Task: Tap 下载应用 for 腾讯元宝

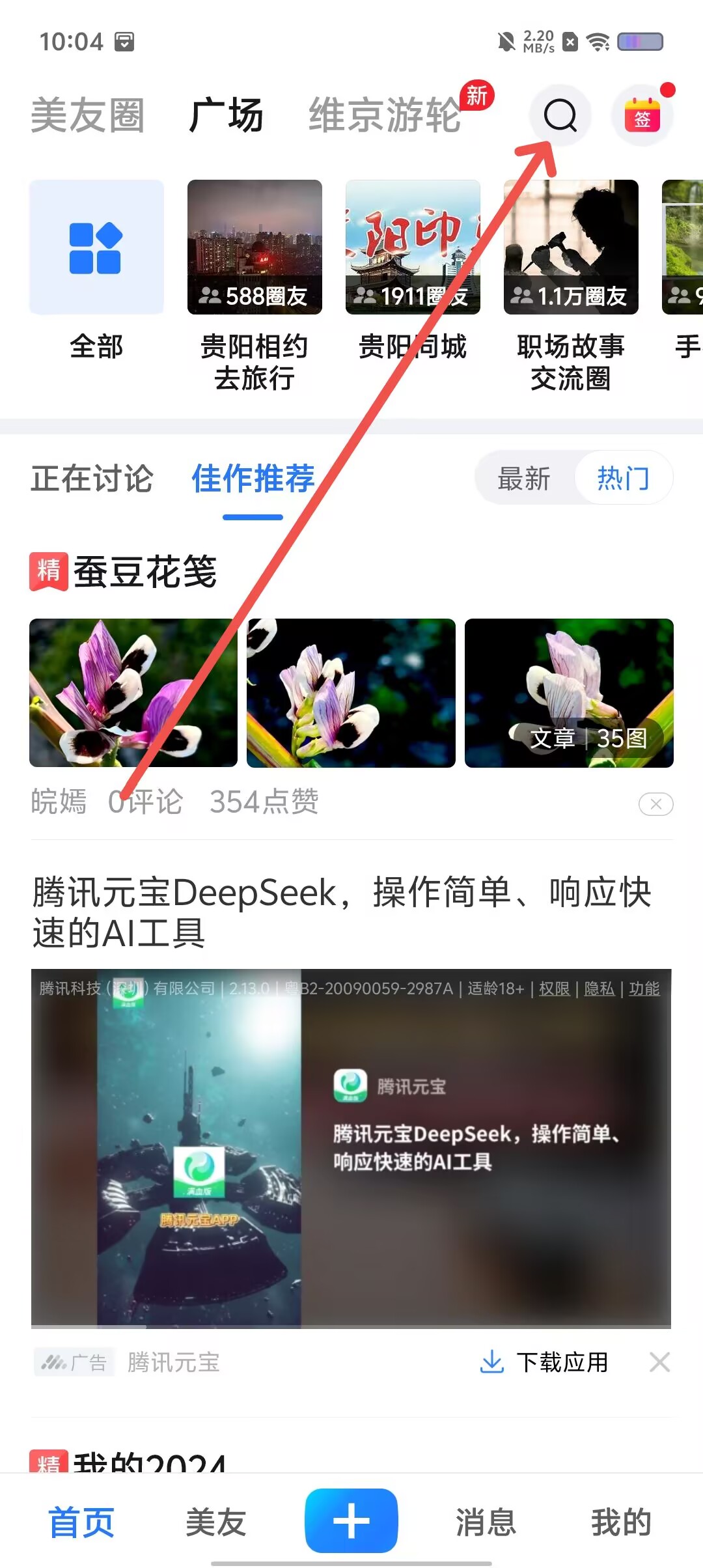Action: coord(545,1362)
